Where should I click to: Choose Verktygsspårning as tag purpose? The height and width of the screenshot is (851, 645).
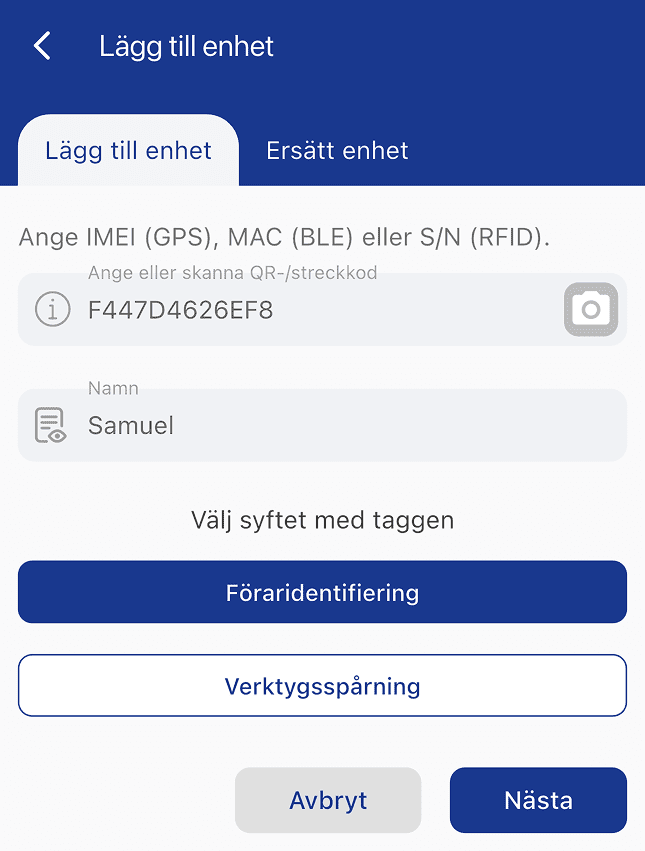coord(322,686)
